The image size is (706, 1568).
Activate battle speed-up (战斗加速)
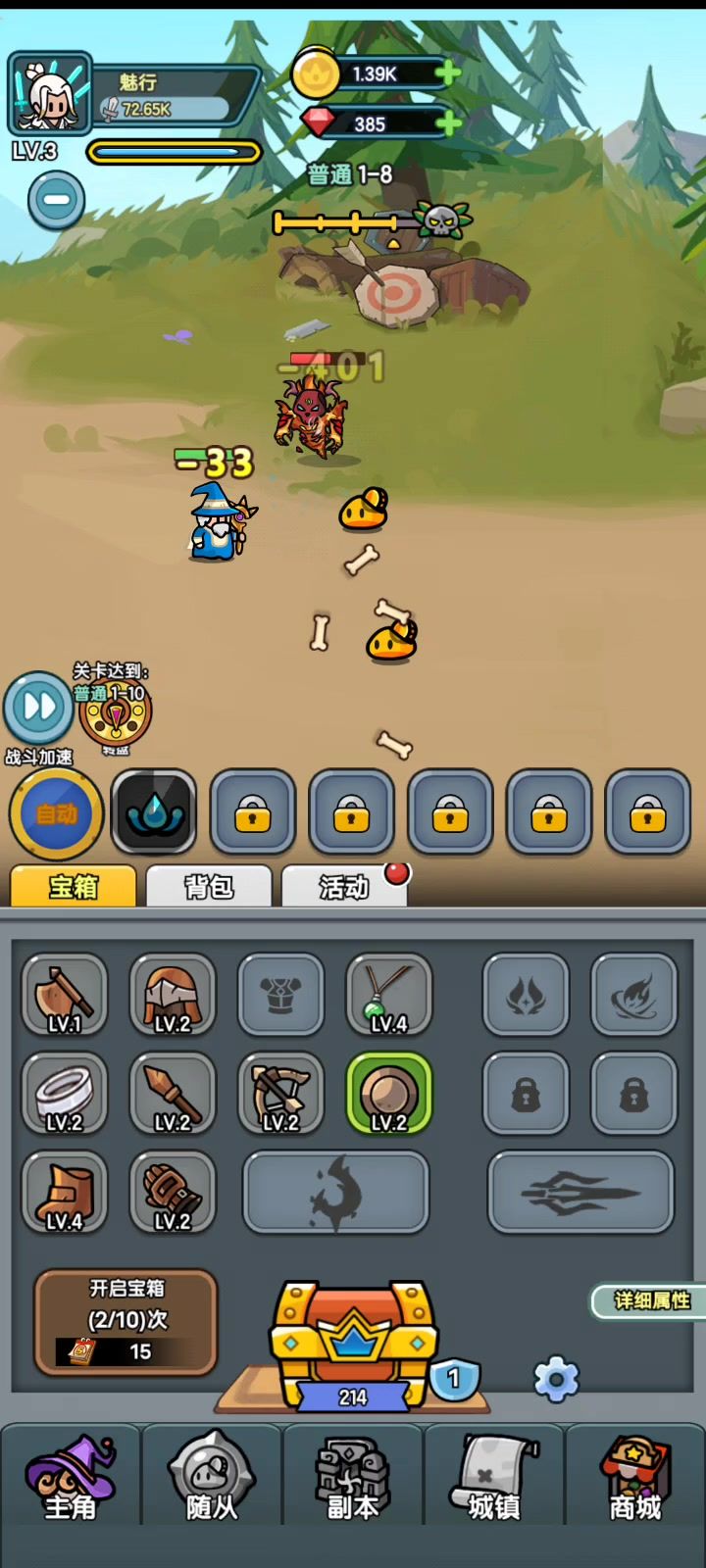[x=39, y=709]
